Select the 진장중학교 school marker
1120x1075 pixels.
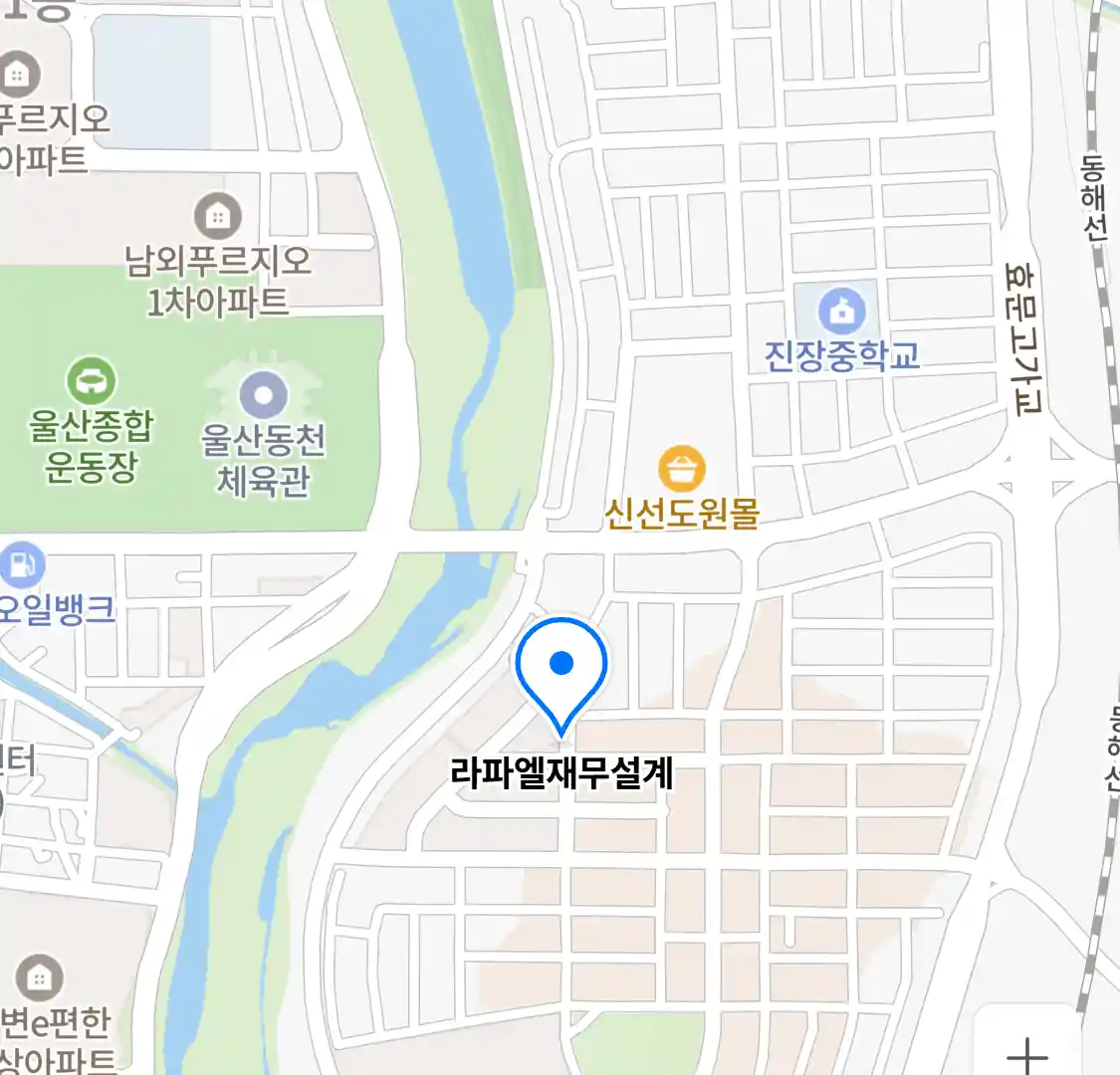tap(842, 312)
